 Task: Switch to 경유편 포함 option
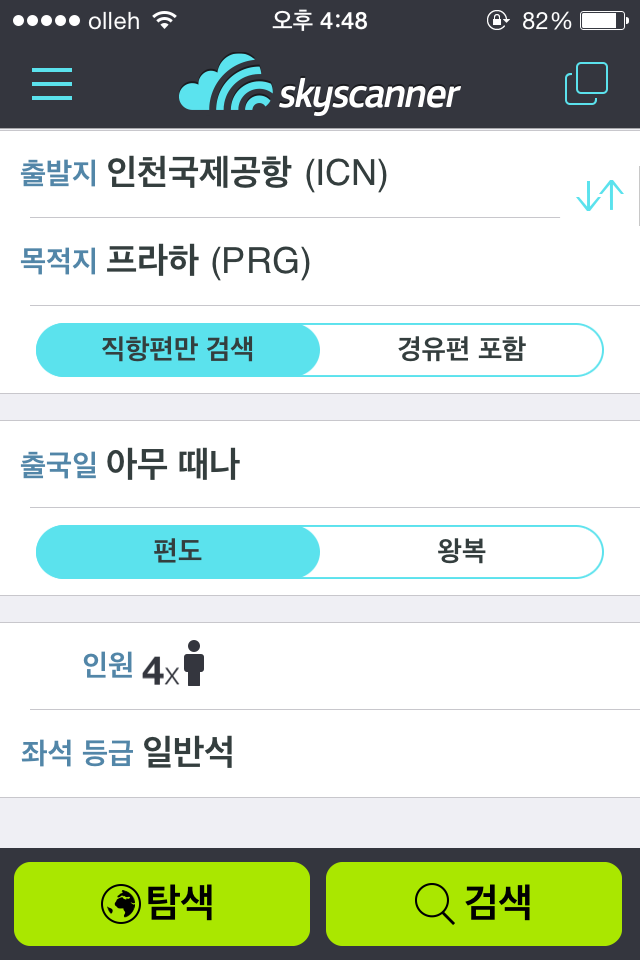pos(461,349)
